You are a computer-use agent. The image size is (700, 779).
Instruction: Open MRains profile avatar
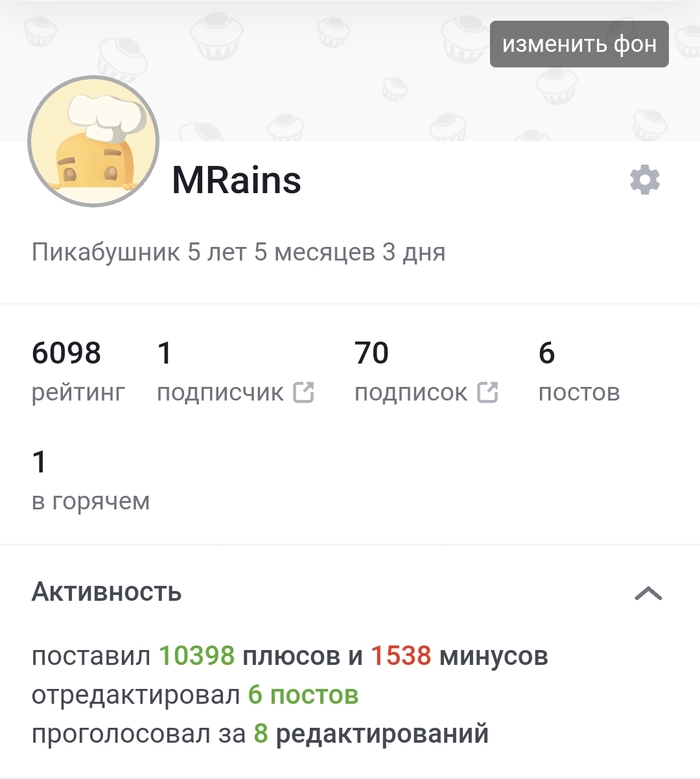pyautogui.click(x=94, y=142)
